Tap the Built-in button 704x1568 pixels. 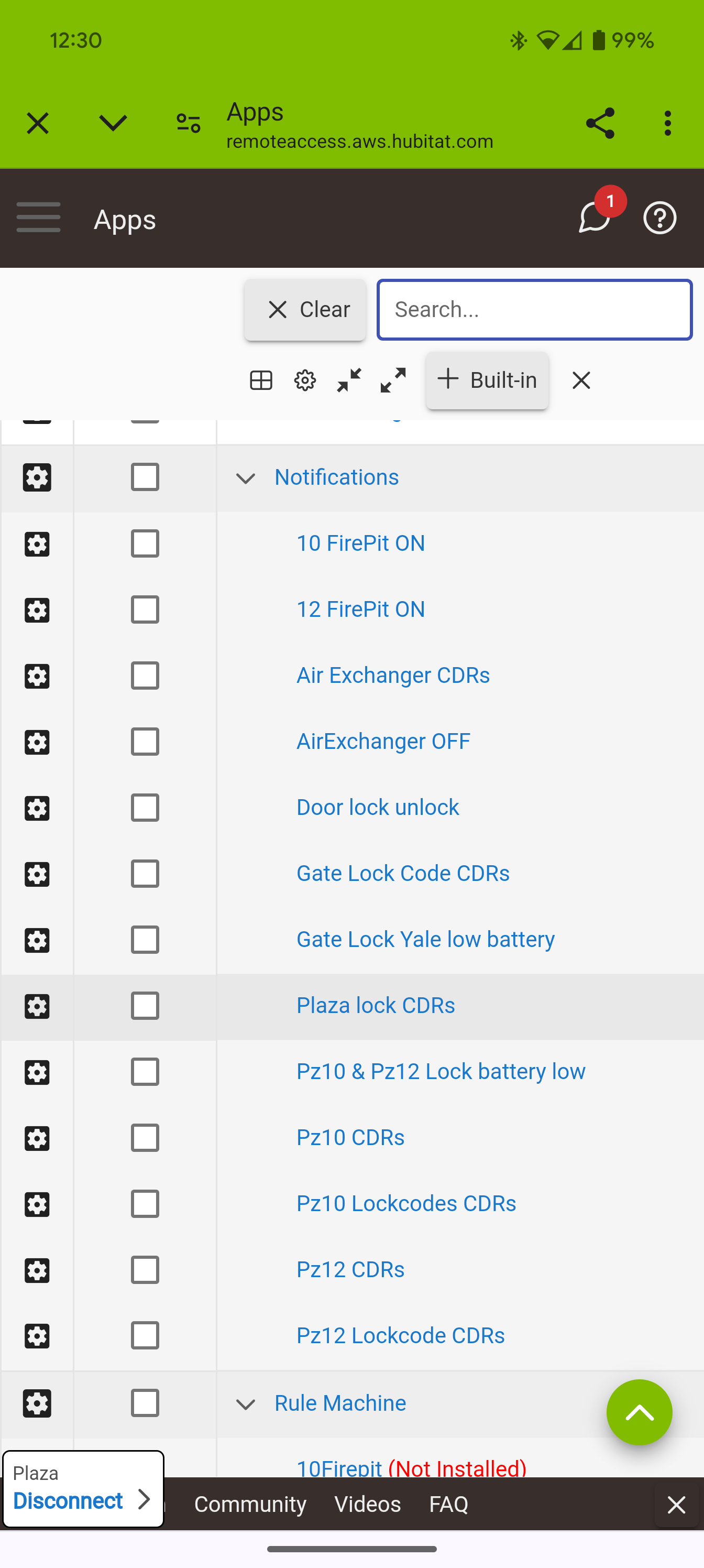[x=487, y=380]
